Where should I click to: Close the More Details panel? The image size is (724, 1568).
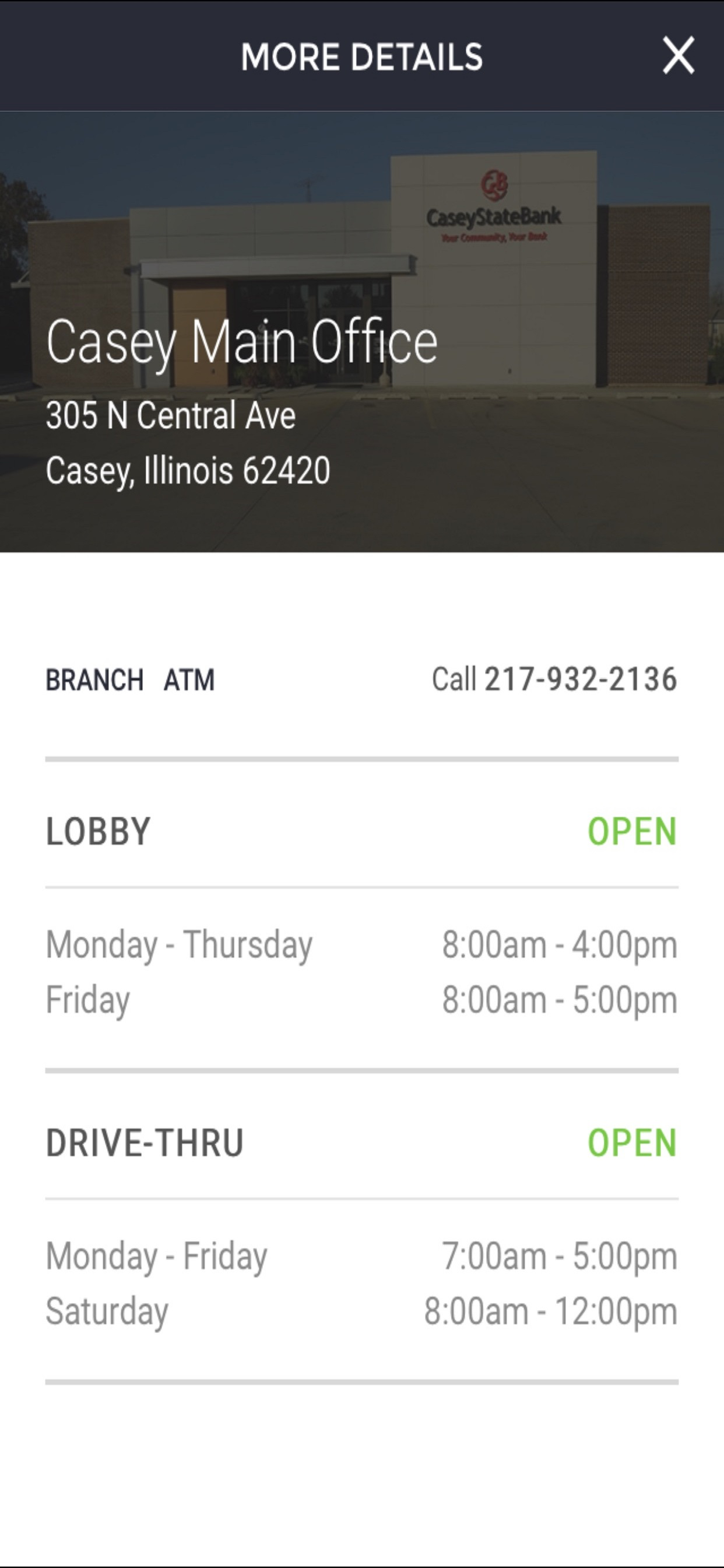click(x=679, y=55)
